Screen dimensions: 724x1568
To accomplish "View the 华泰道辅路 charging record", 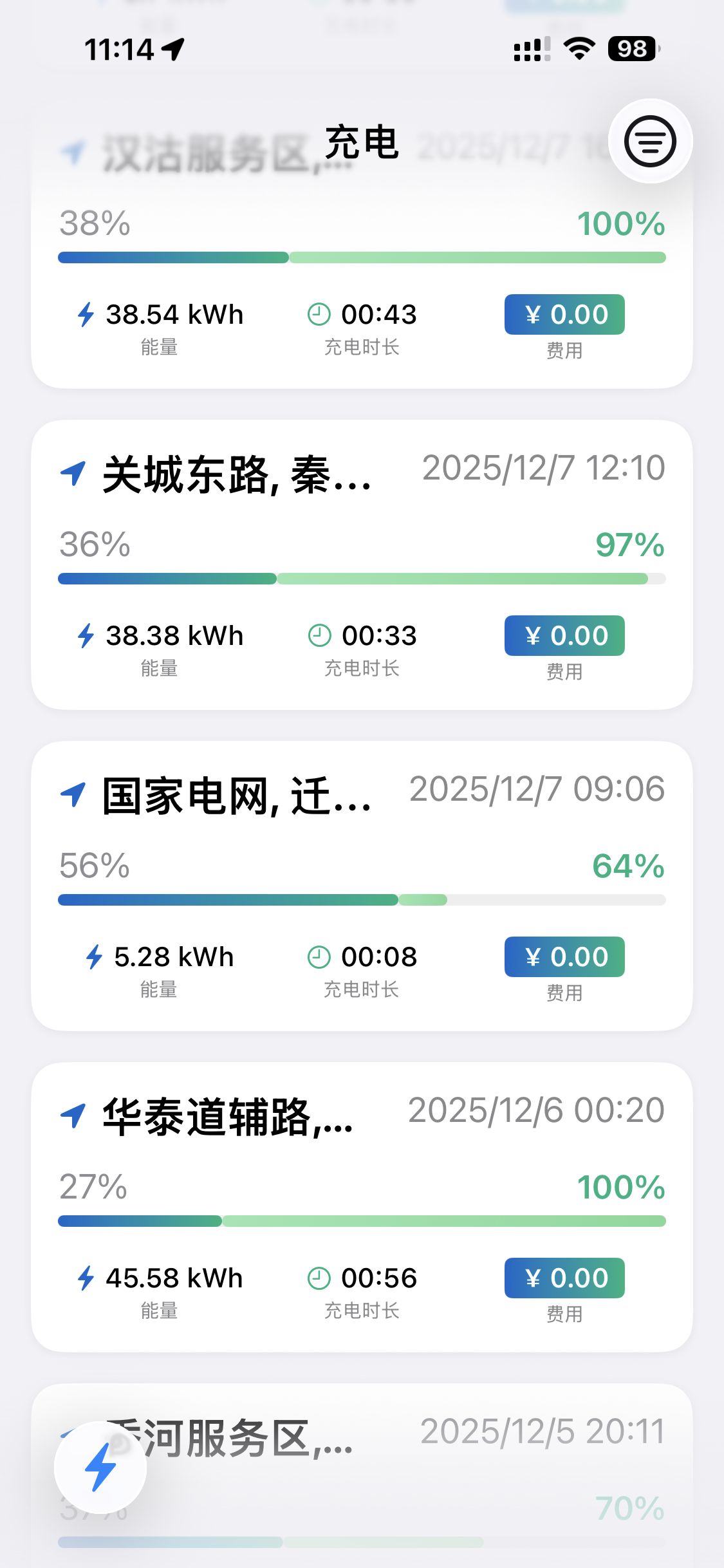I will point(362,1207).
